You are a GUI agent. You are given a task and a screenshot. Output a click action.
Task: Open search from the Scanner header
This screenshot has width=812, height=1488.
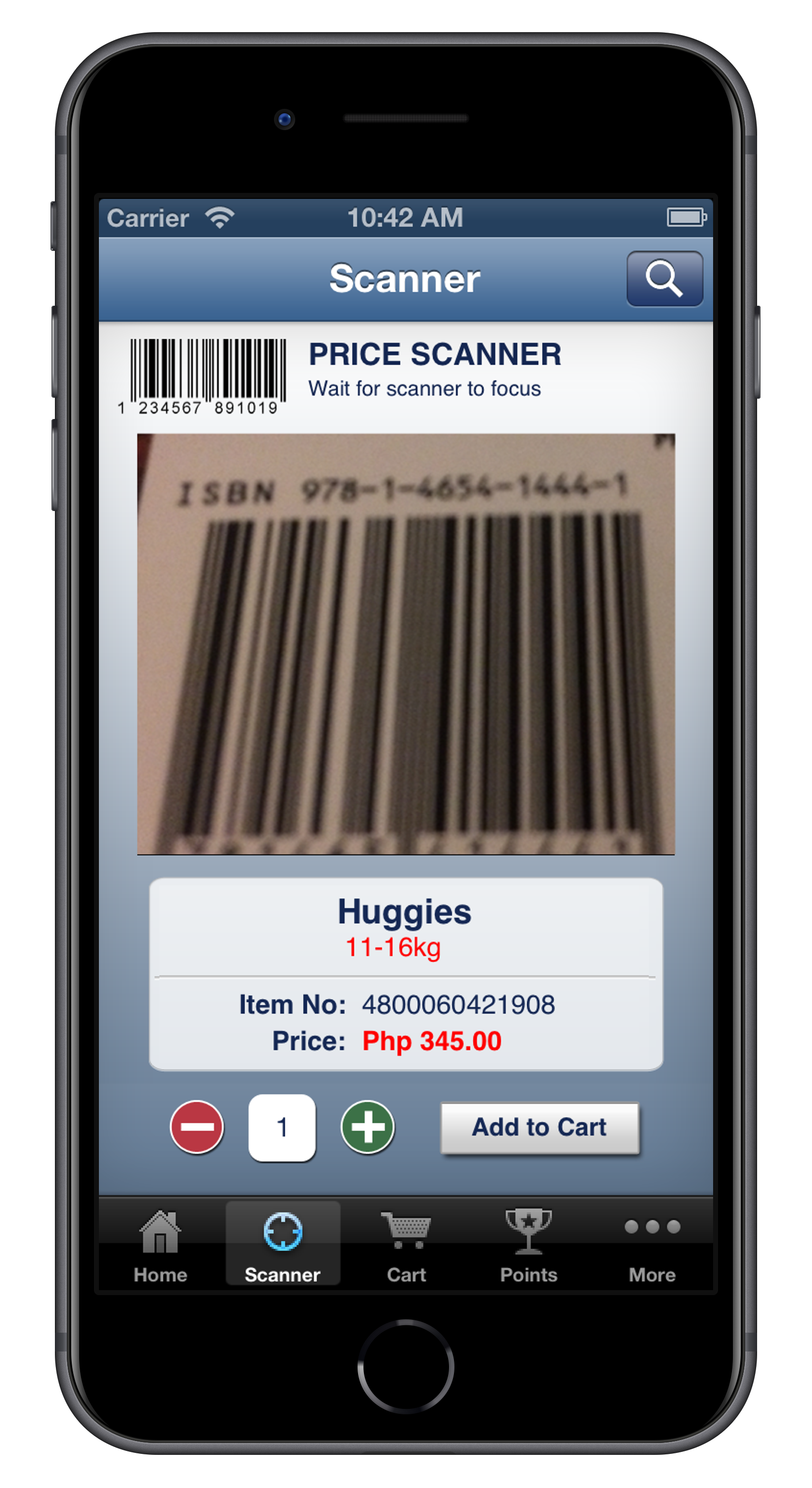[x=664, y=279]
